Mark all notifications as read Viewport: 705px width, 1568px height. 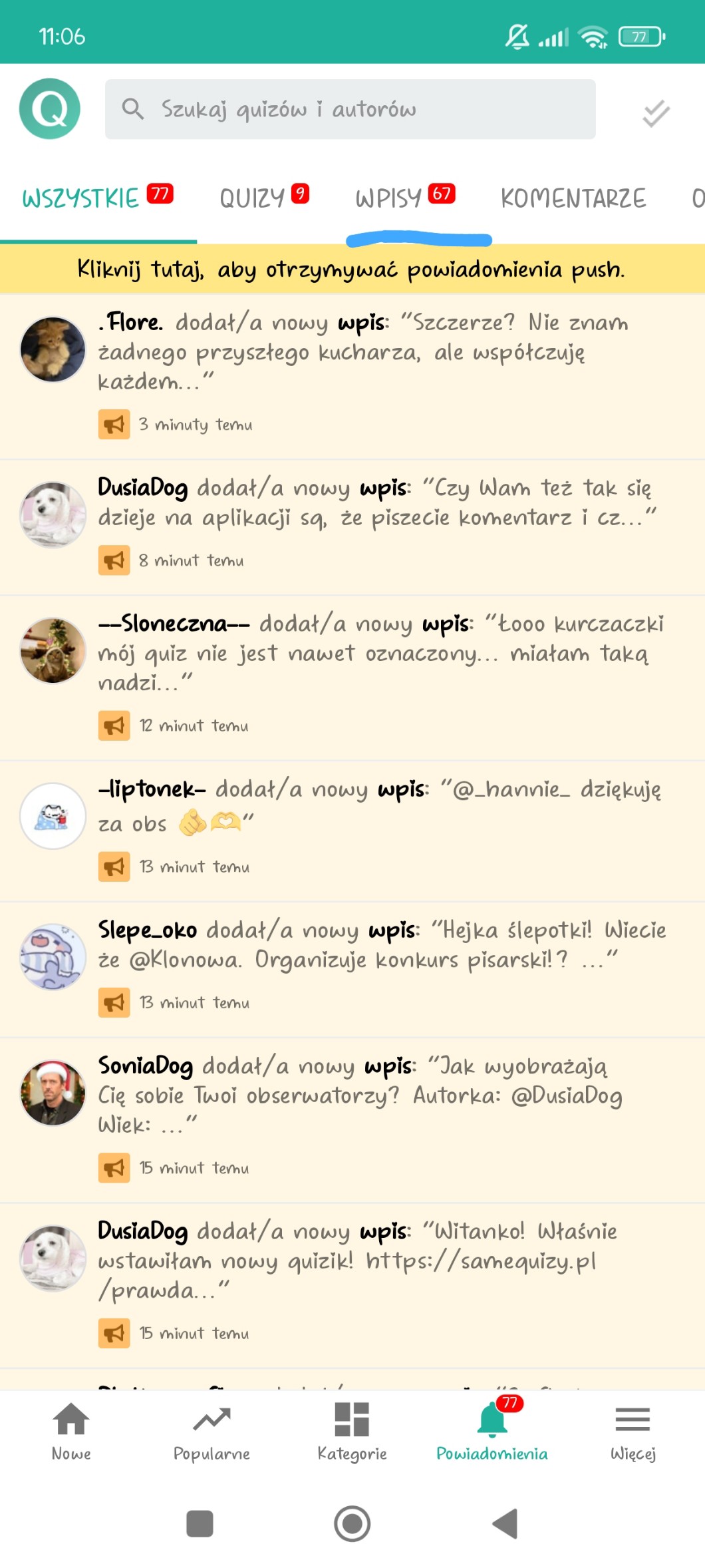[x=655, y=113]
